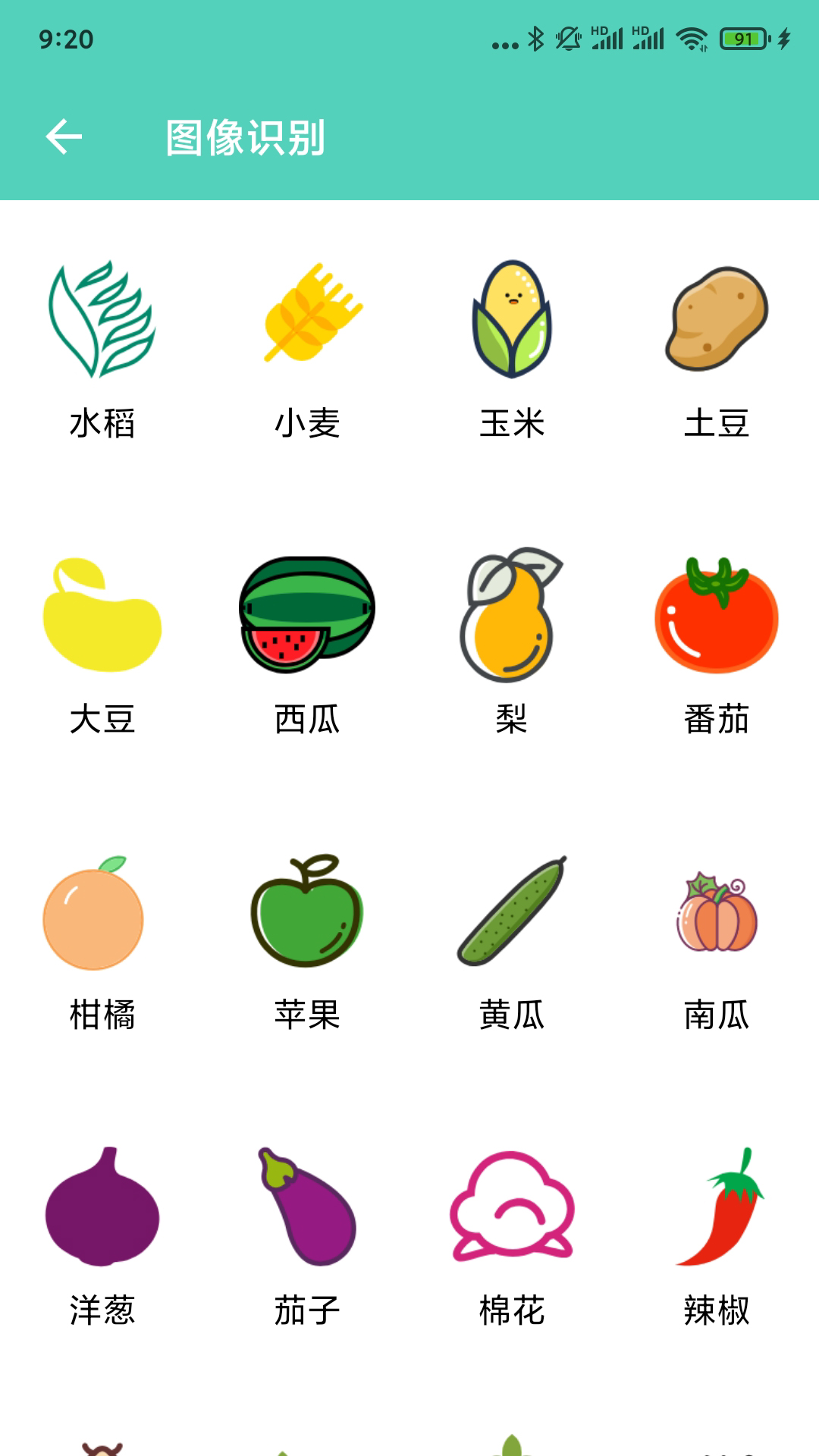Select the 水稻 crop tile
This screenshot has width=819, height=1456.
[x=102, y=349]
